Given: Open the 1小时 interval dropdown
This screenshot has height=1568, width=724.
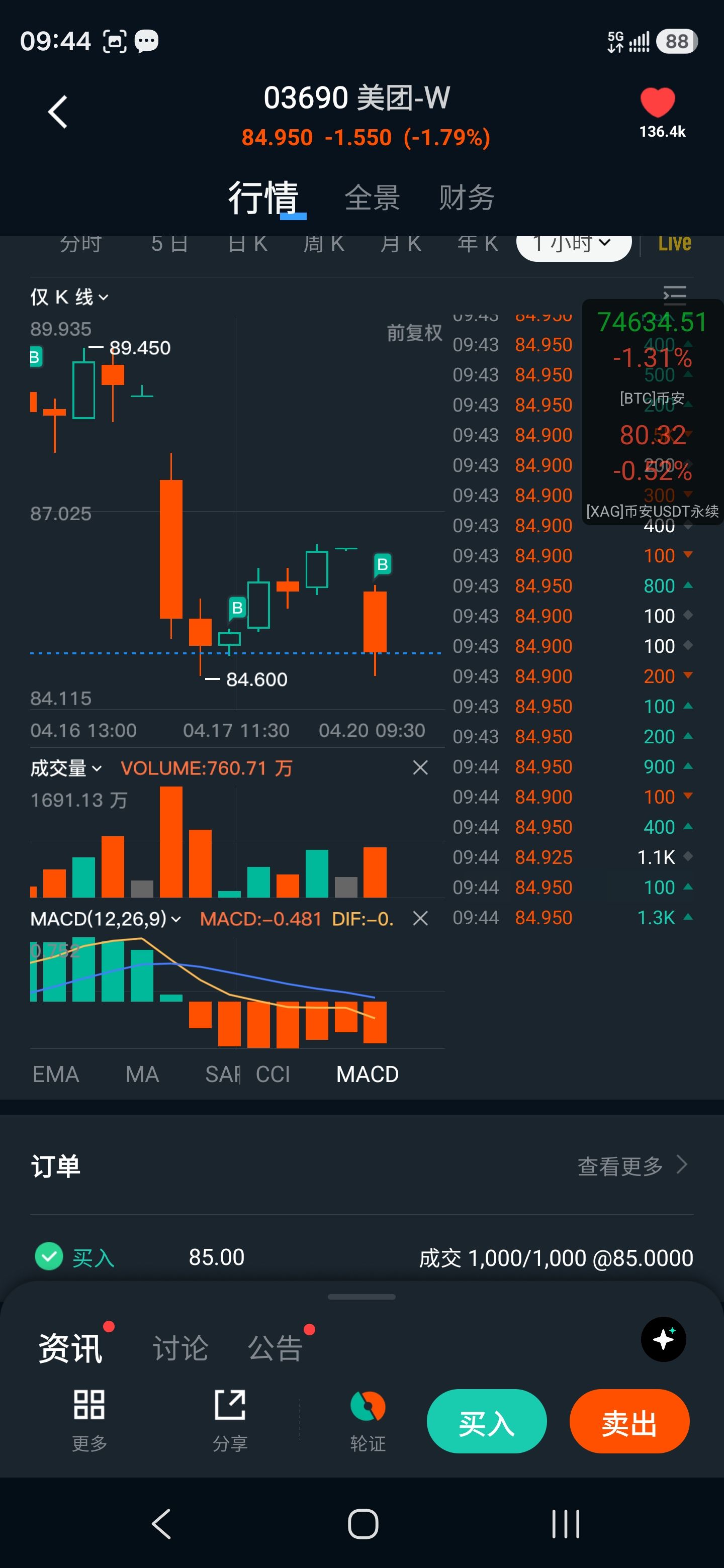Looking at the screenshot, I should click(x=573, y=245).
